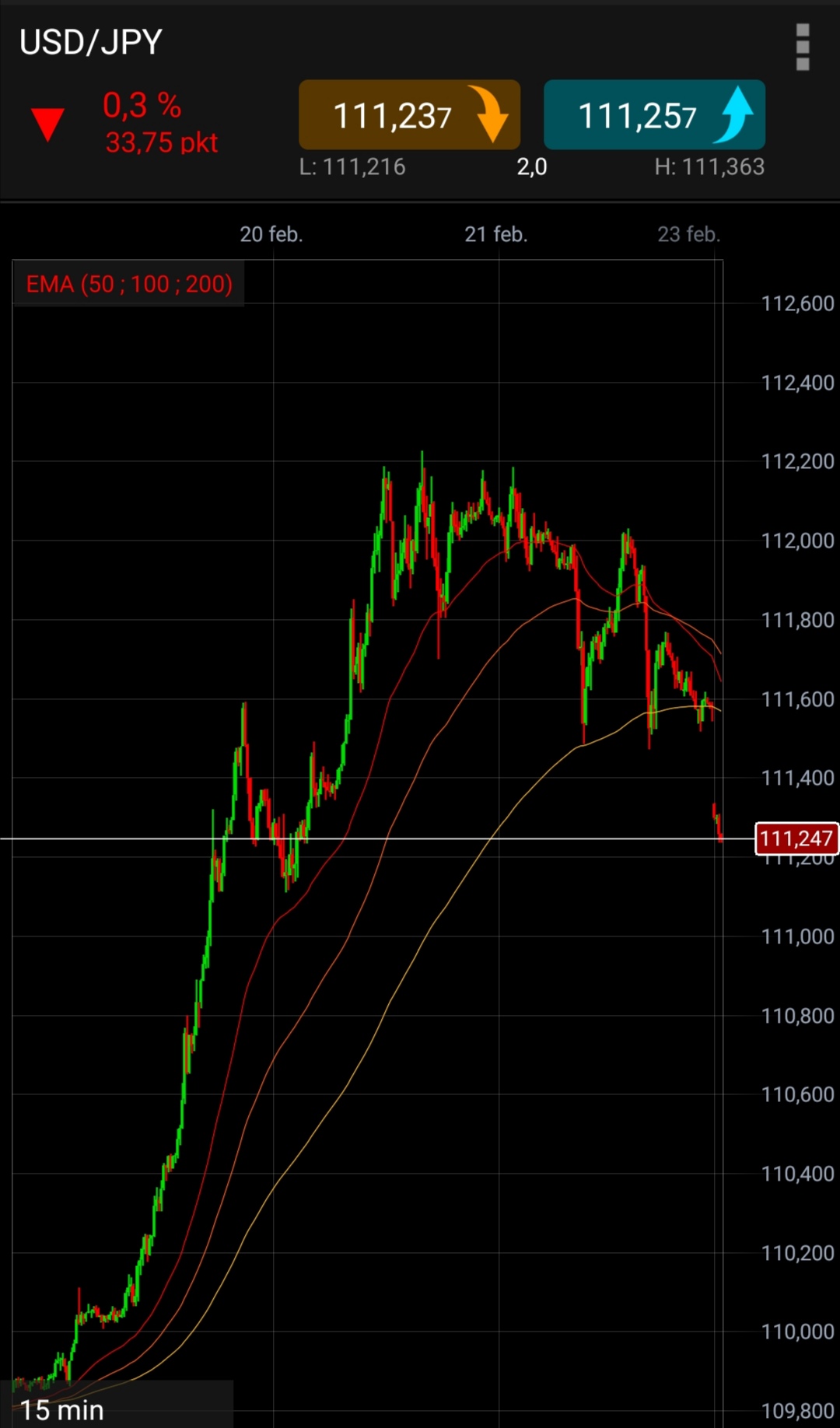Viewport: 840px width, 1428px height.
Task: Tap the sell price 111,237 button
Action: coord(410,115)
